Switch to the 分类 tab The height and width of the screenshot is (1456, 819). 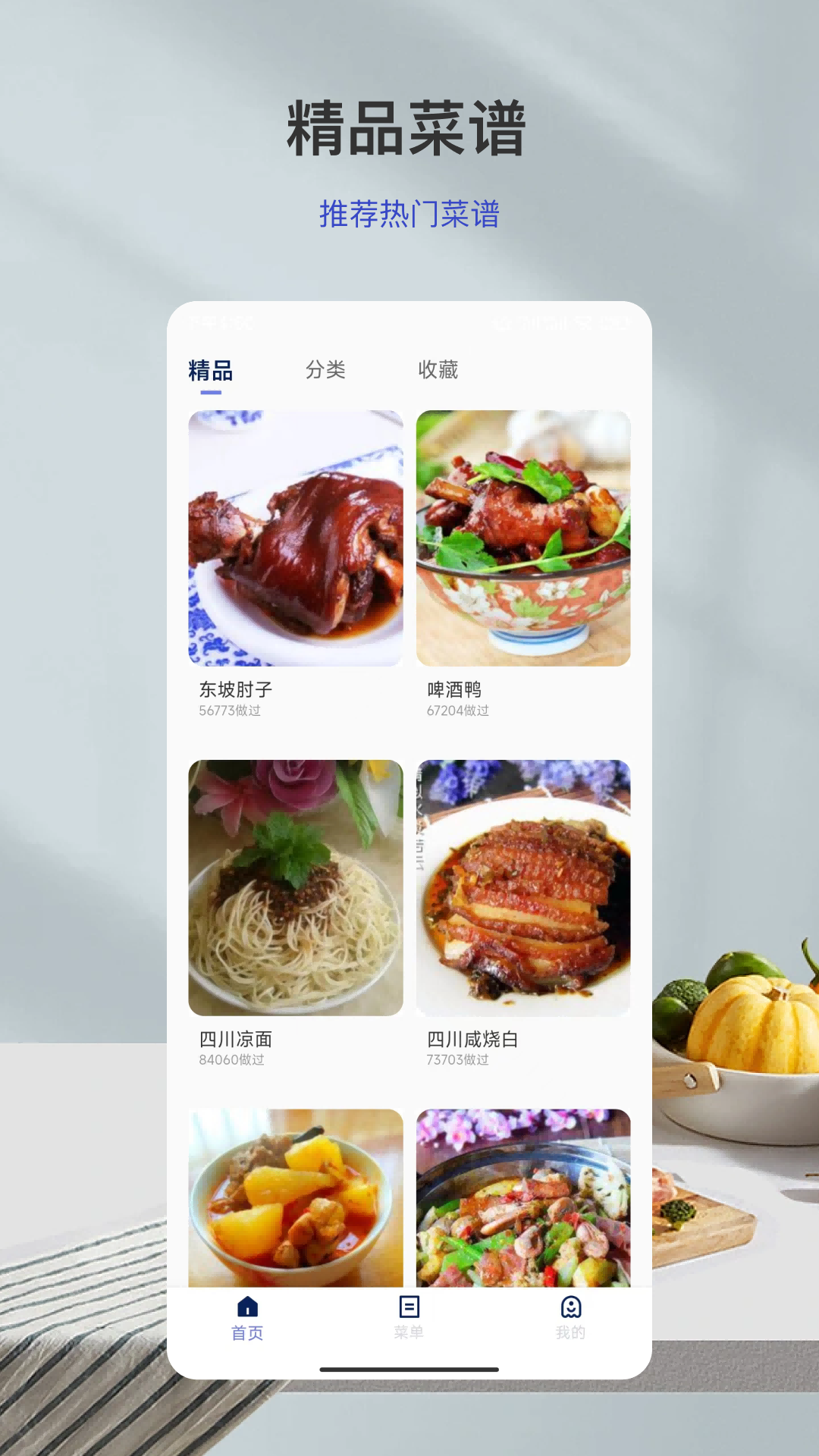326,369
